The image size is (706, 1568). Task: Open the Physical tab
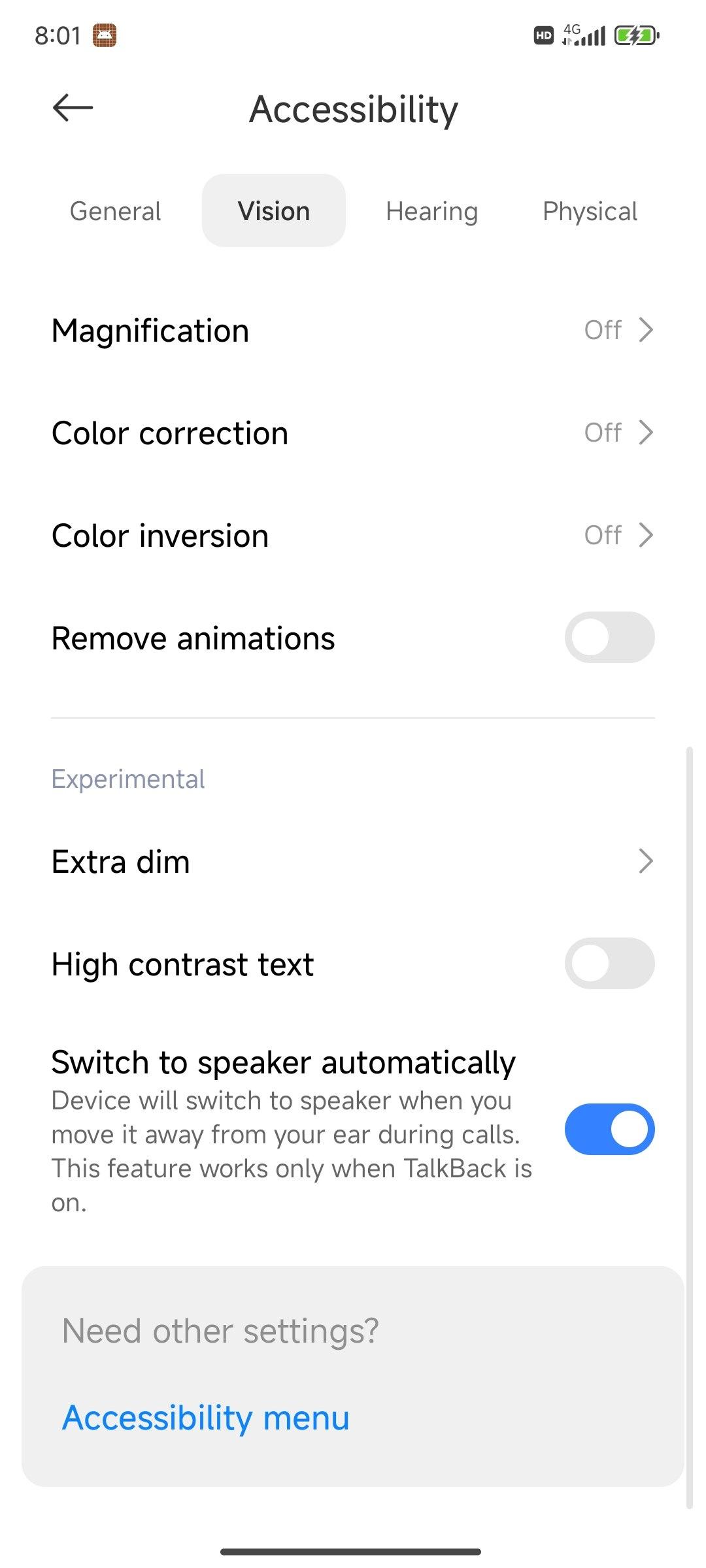[x=590, y=211]
